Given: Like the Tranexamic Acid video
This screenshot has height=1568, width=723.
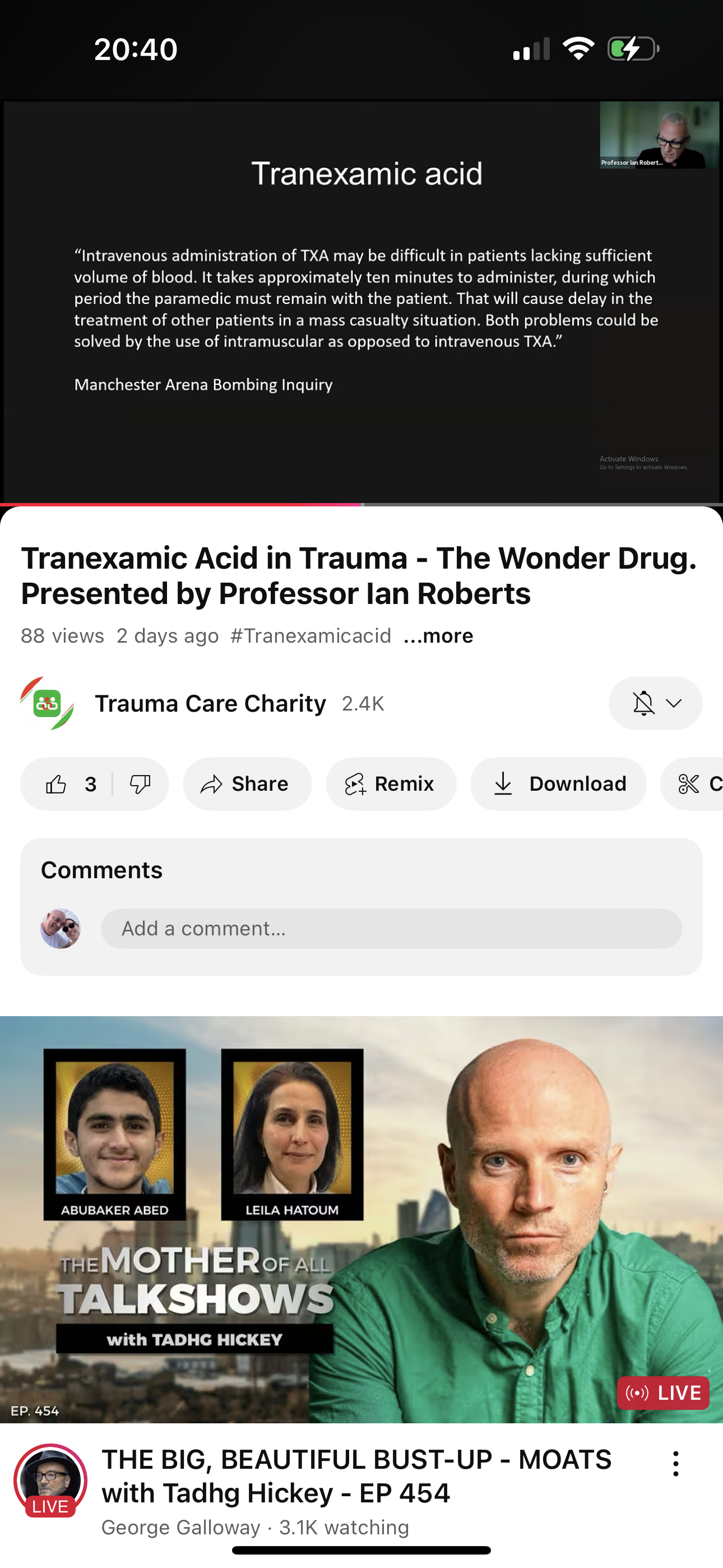Looking at the screenshot, I should pos(57,784).
